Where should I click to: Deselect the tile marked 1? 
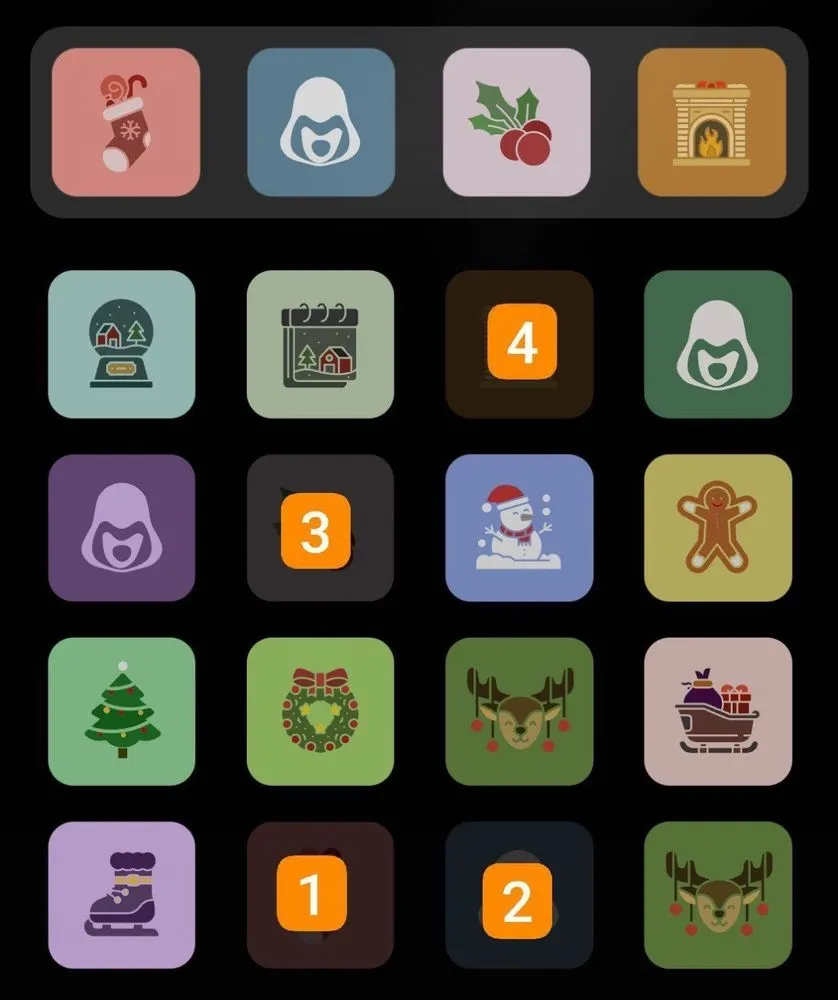point(320,895)
